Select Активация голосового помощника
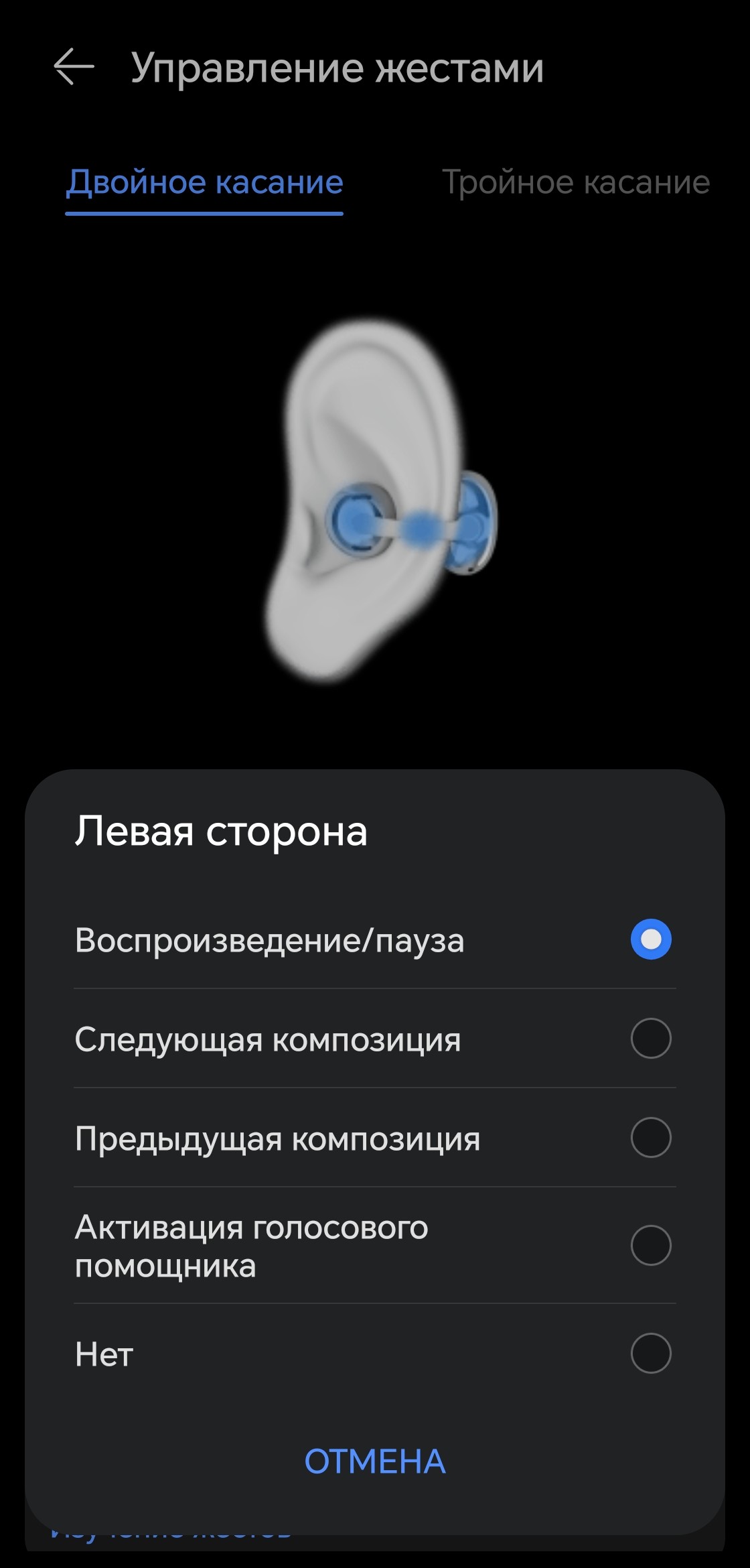This screenshot has height=1568, width=750. coord(375,1246)
